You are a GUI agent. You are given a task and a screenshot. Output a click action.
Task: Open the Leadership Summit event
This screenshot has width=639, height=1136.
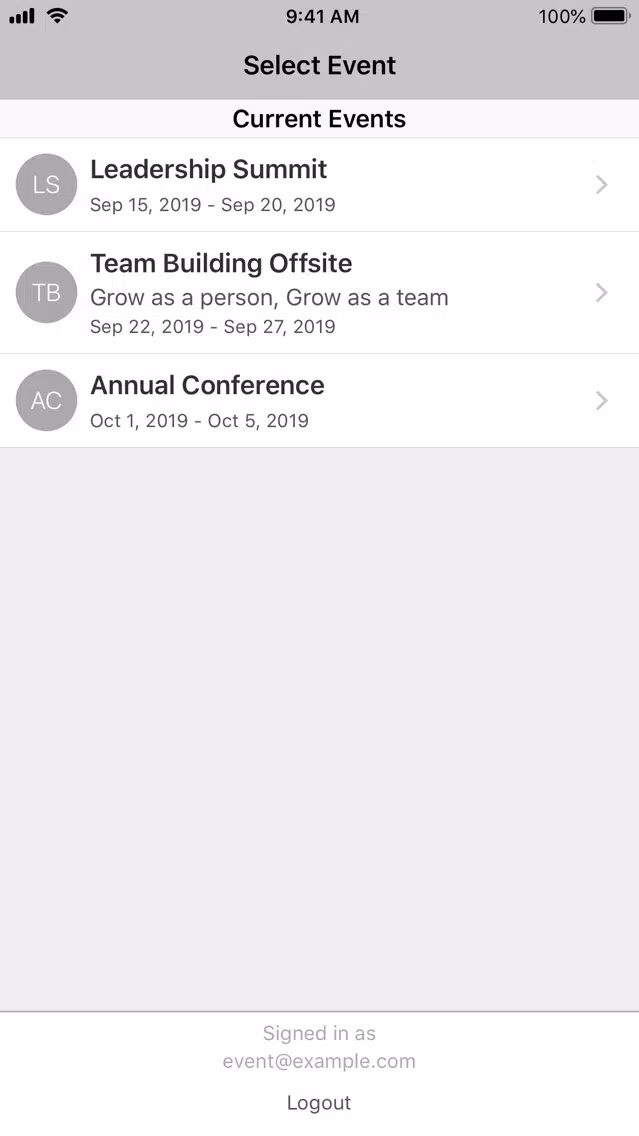(x=320, y=185)
